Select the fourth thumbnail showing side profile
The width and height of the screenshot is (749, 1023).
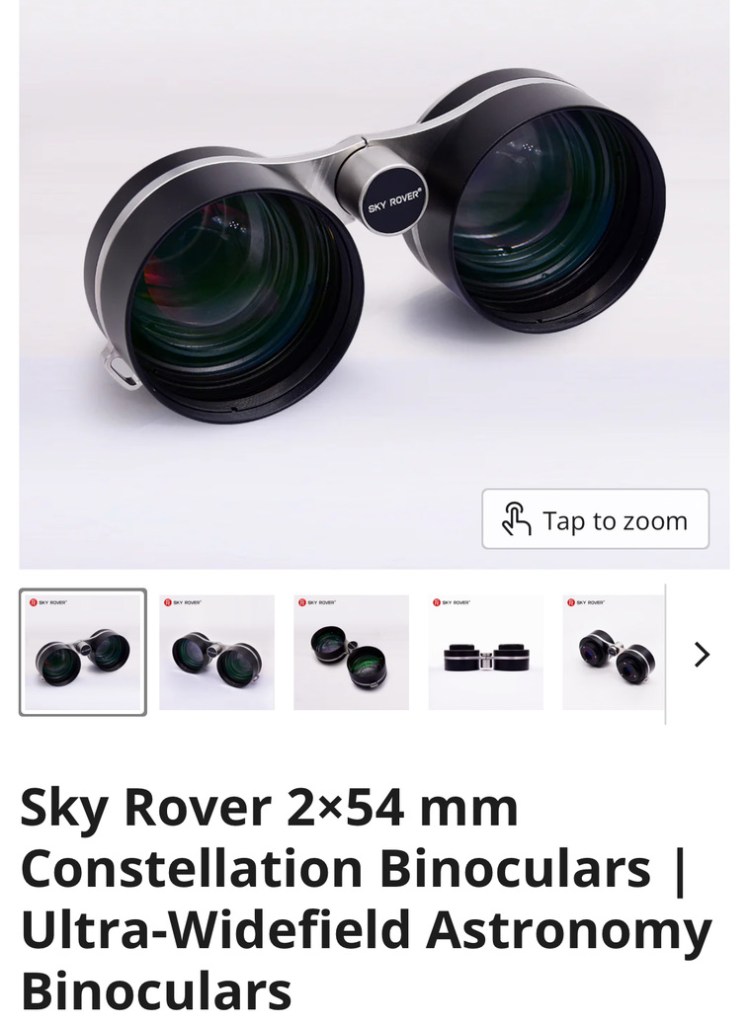(x=485, y=652)
